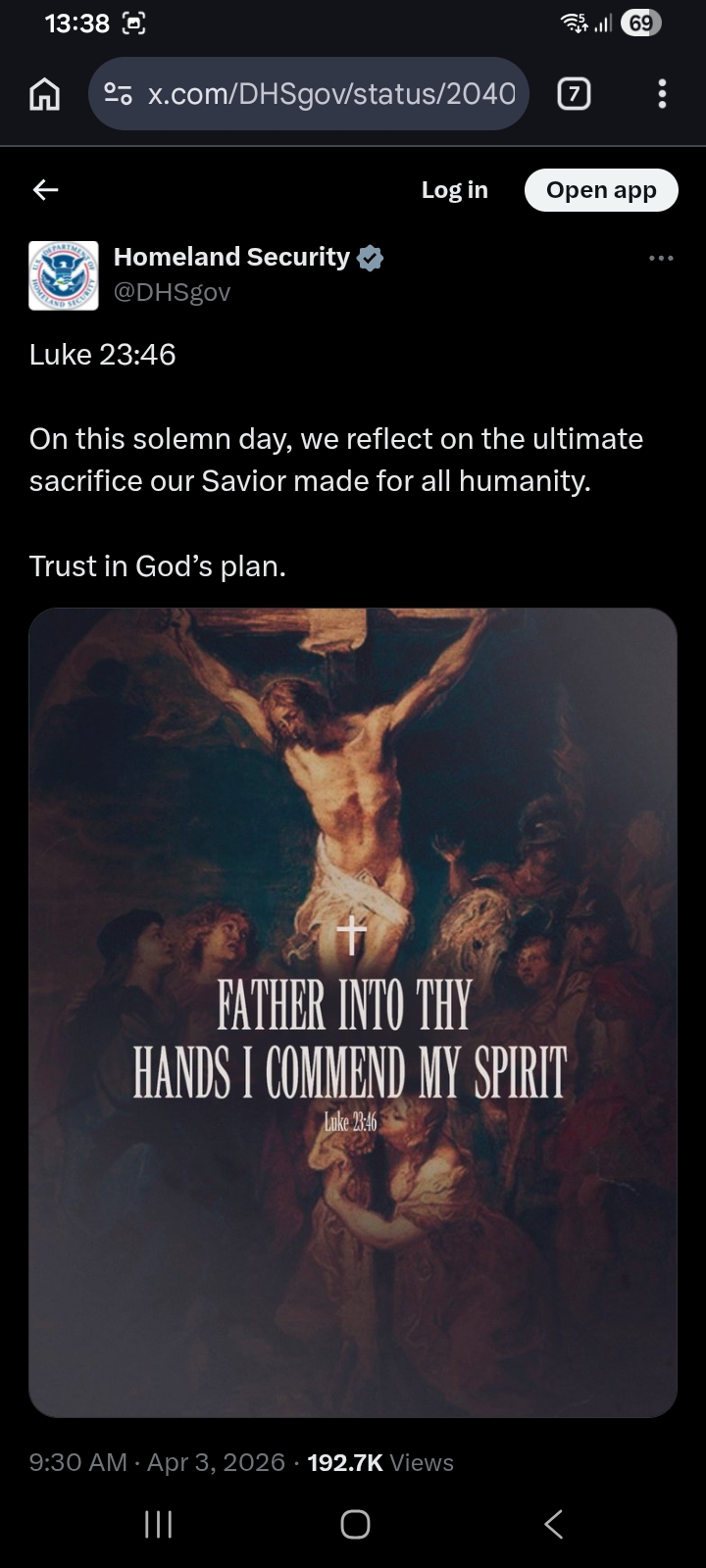This screenshot has height=1568, width=706.
Task: Open the Homeland Security profile picture
Action: click(64, 275)
